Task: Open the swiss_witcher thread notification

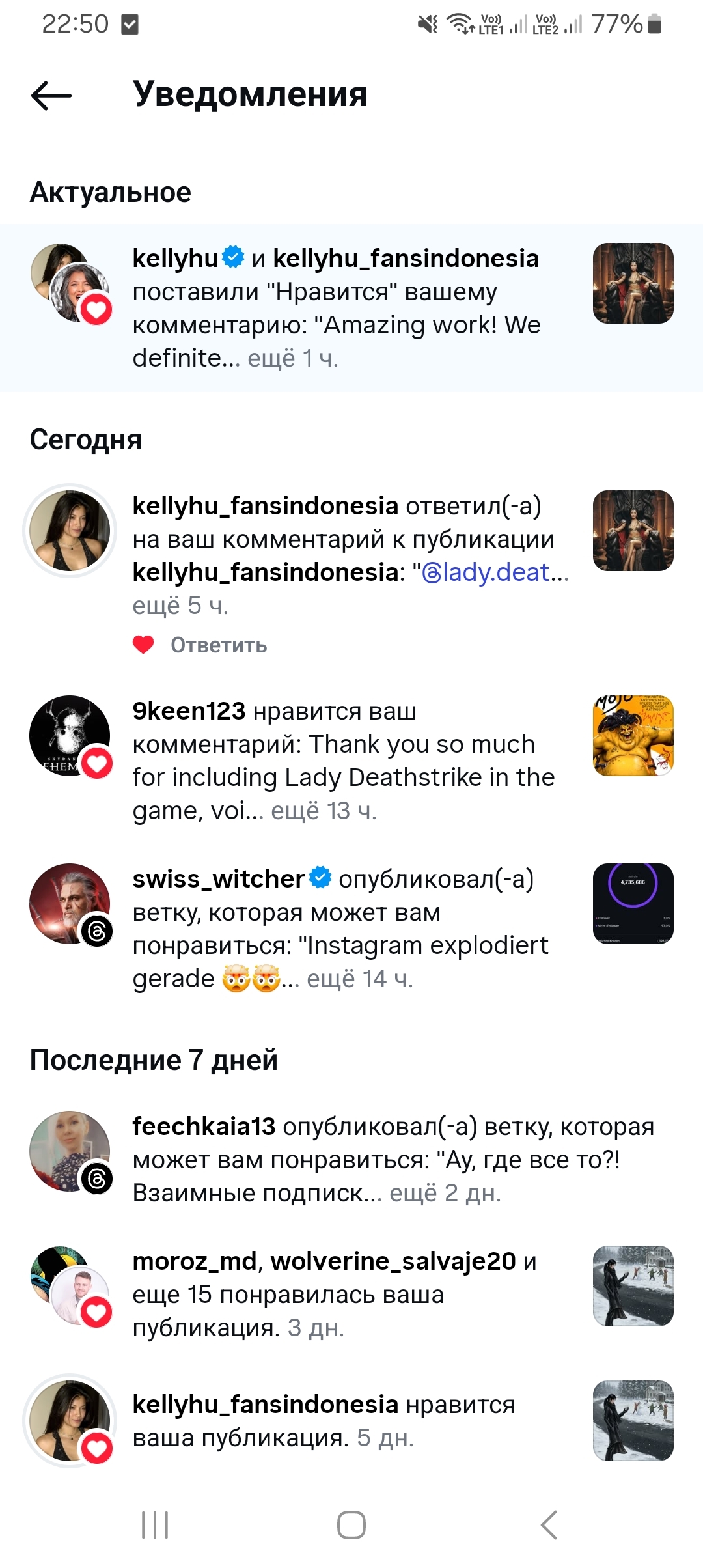Action: click(345, 929)
